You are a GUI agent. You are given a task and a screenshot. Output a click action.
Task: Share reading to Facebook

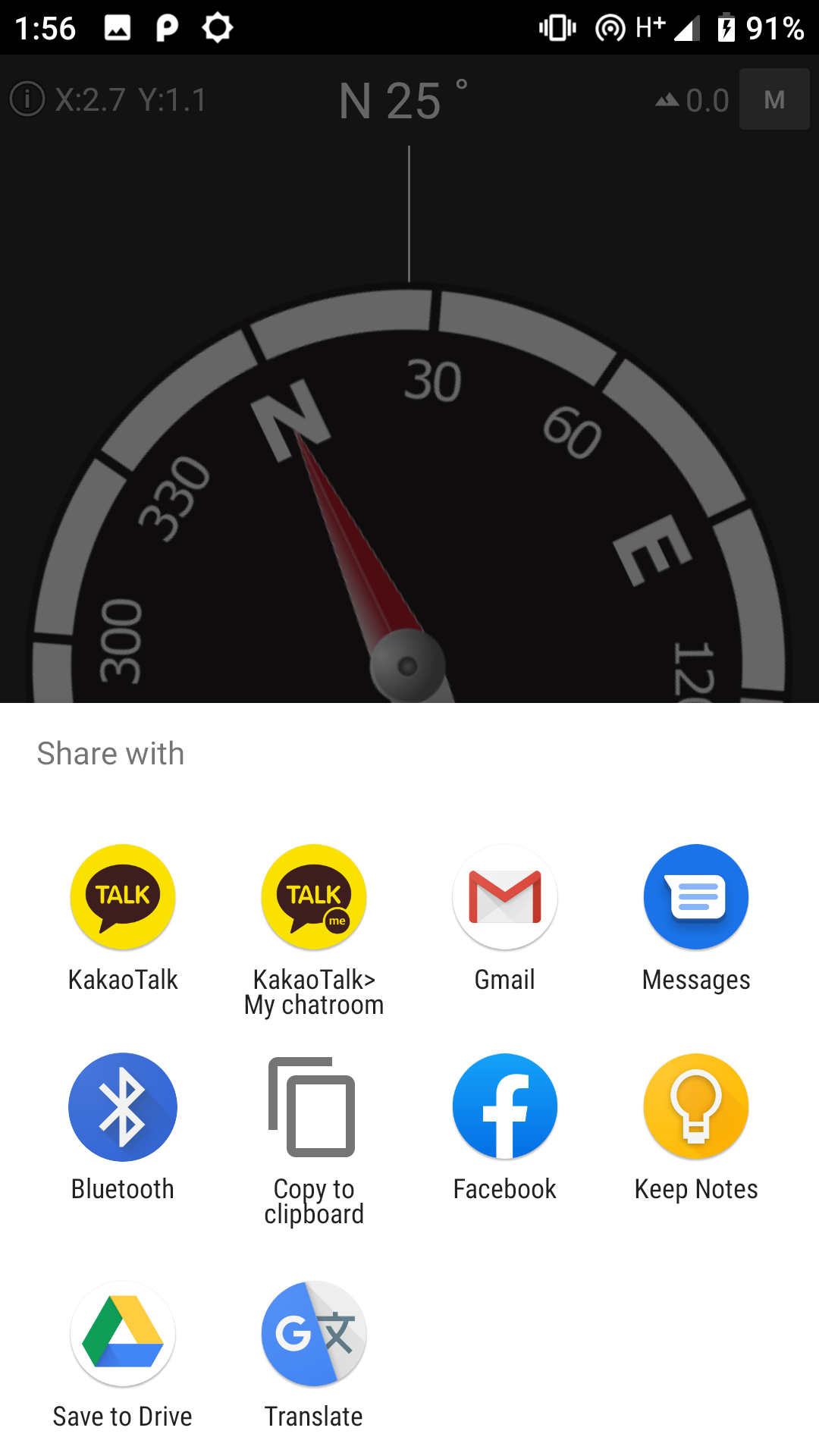pyautogui.click(x=504, y=1106)
